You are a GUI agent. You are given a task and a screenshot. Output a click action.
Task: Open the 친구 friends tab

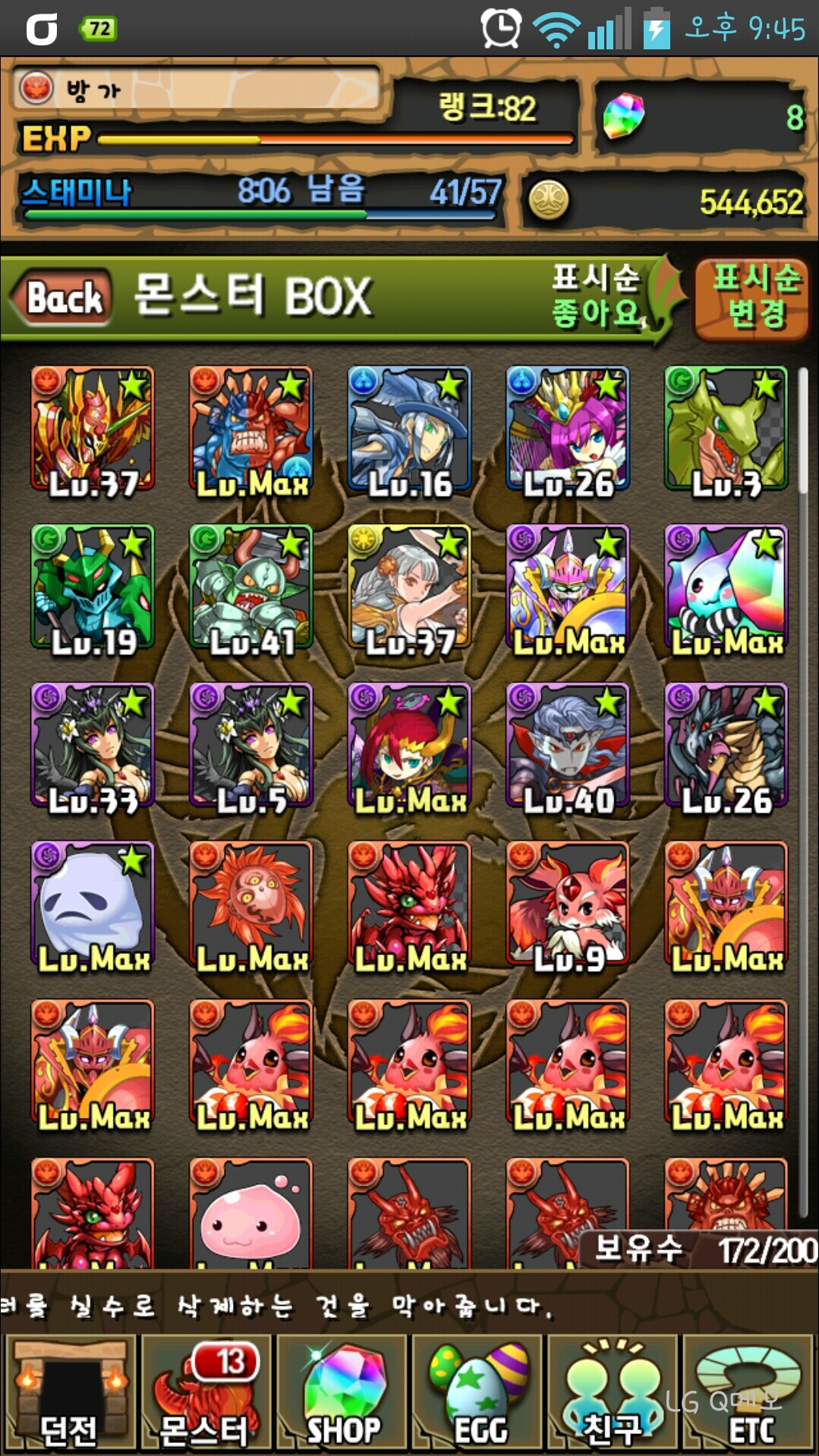click(613, 1394)
